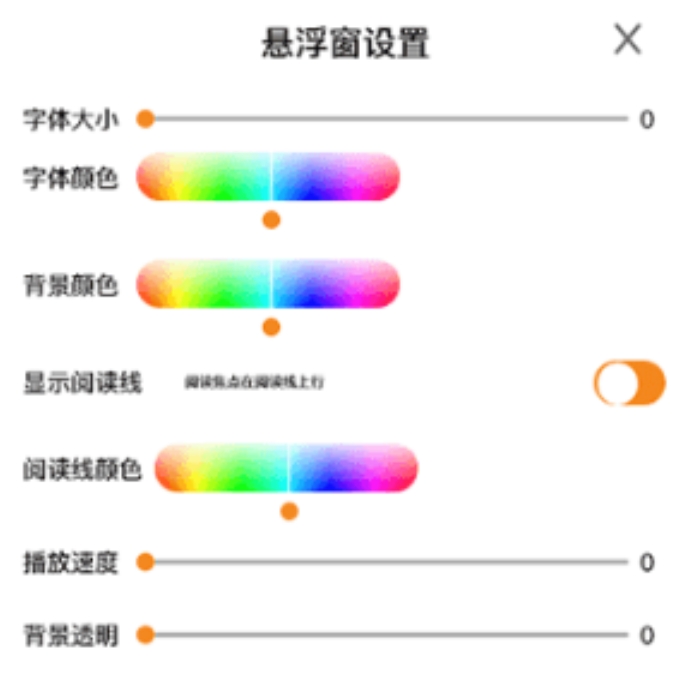Tap the 背景透明 slider track

(x=386, y=634)
